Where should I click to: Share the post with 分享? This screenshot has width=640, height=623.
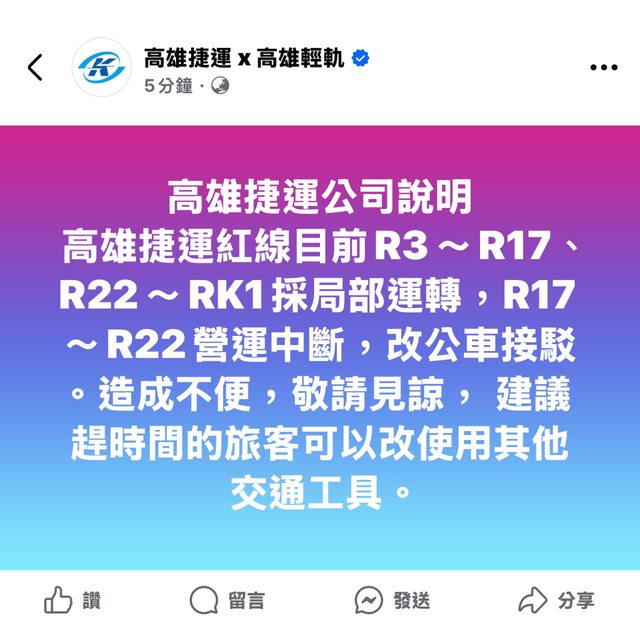(556, 600)
